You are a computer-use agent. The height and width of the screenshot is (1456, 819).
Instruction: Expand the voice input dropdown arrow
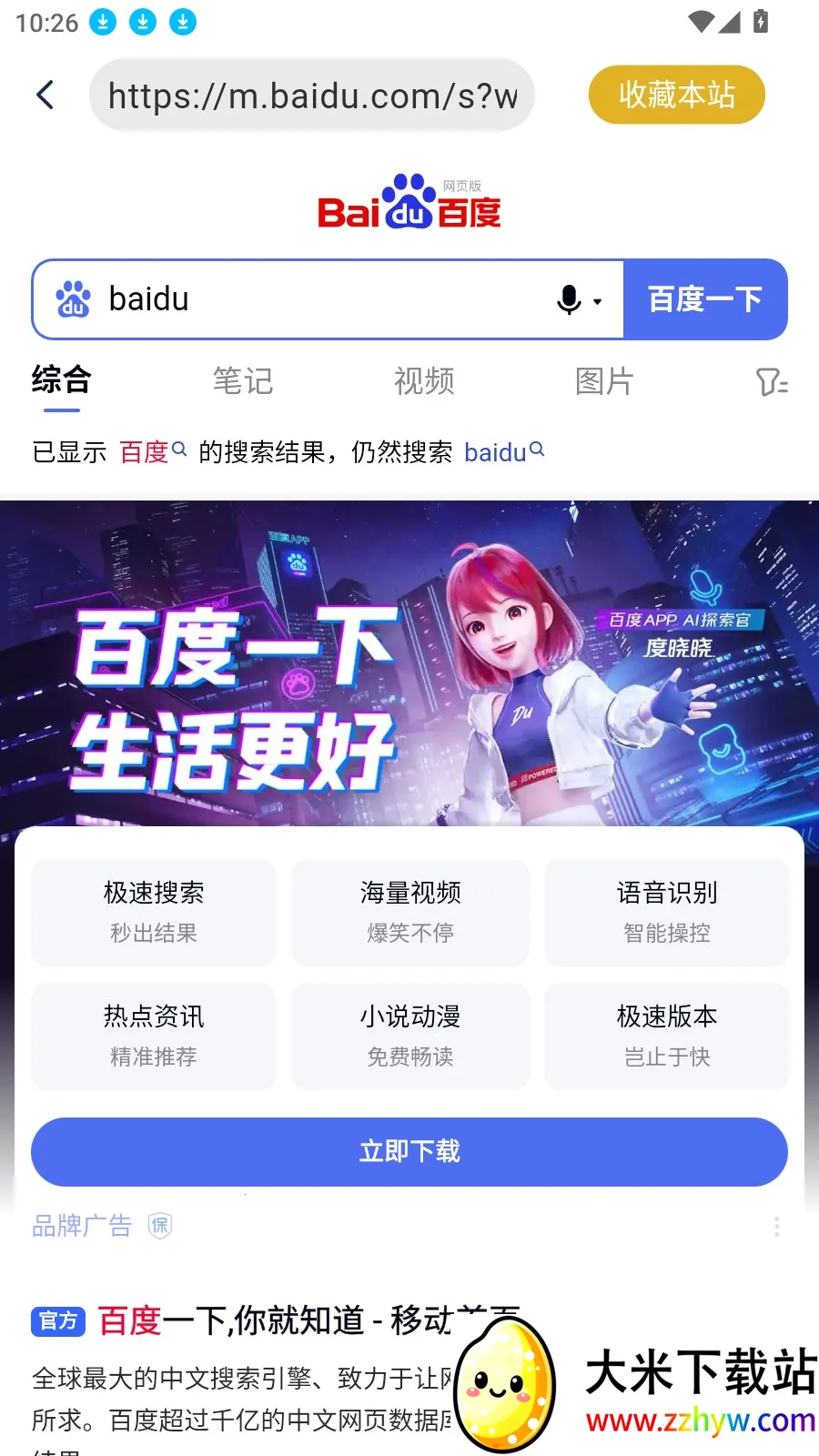tap(596, 301)
